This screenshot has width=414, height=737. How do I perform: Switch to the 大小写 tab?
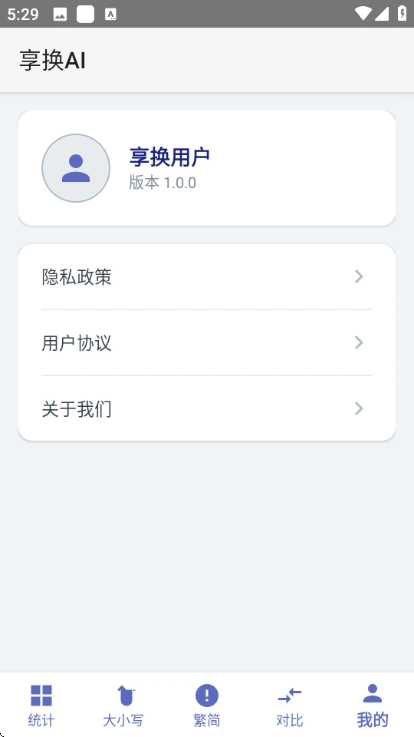point(124,705)
